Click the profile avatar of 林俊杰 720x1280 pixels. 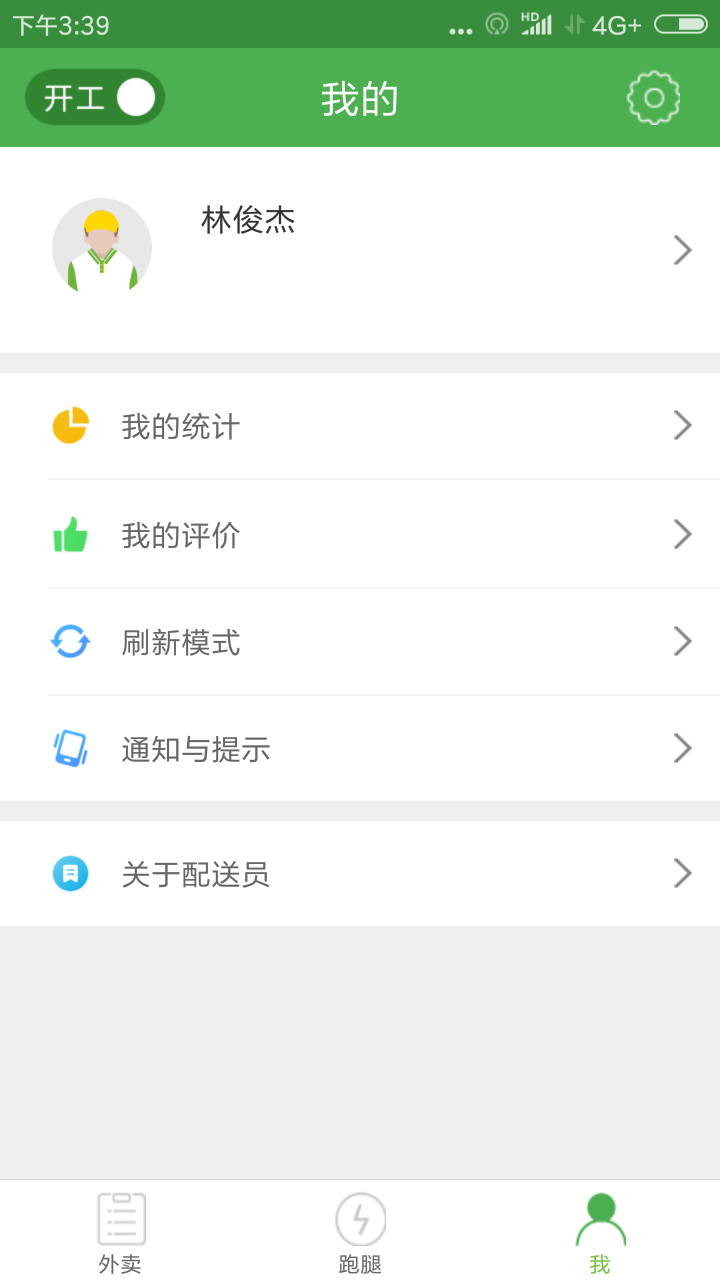(101, 247)
